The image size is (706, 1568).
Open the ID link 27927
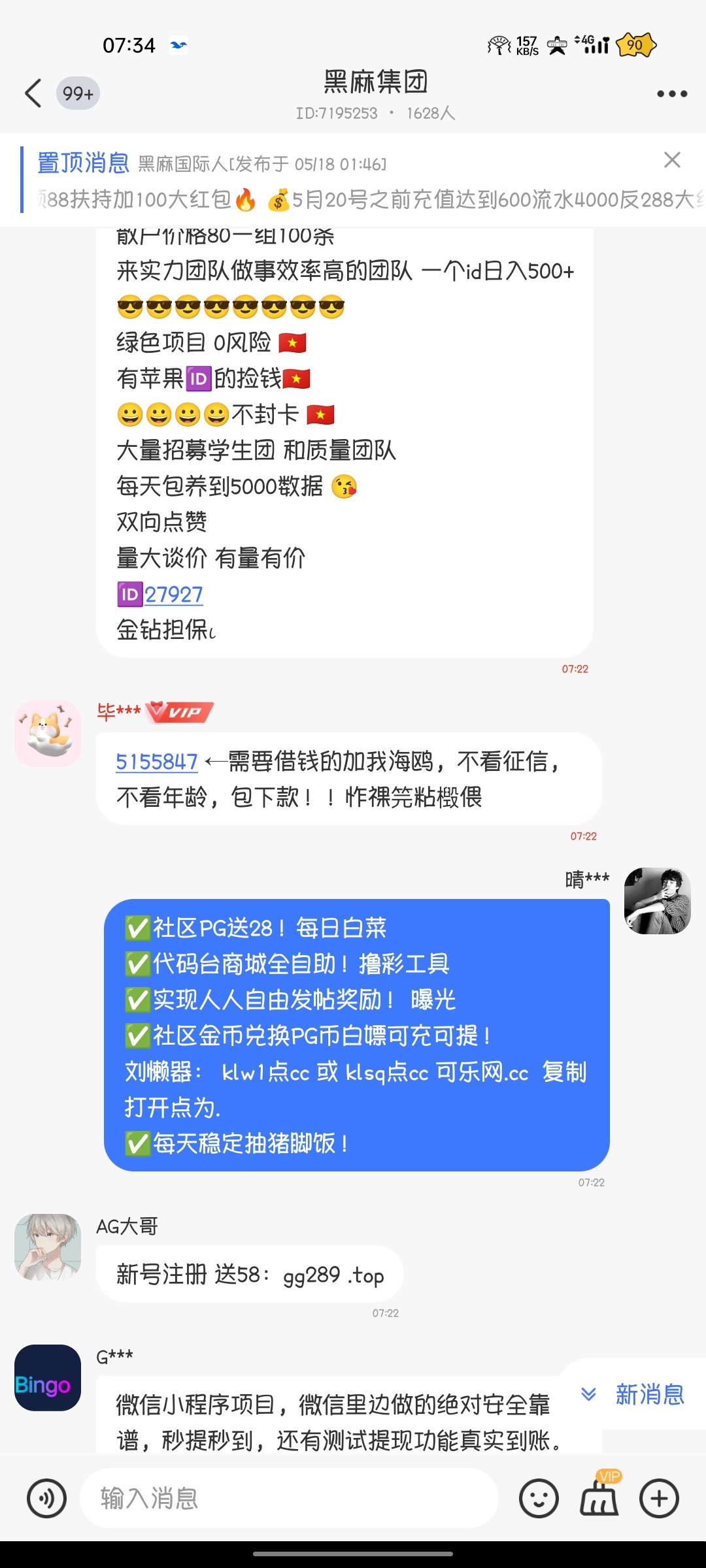pos(176,593)
